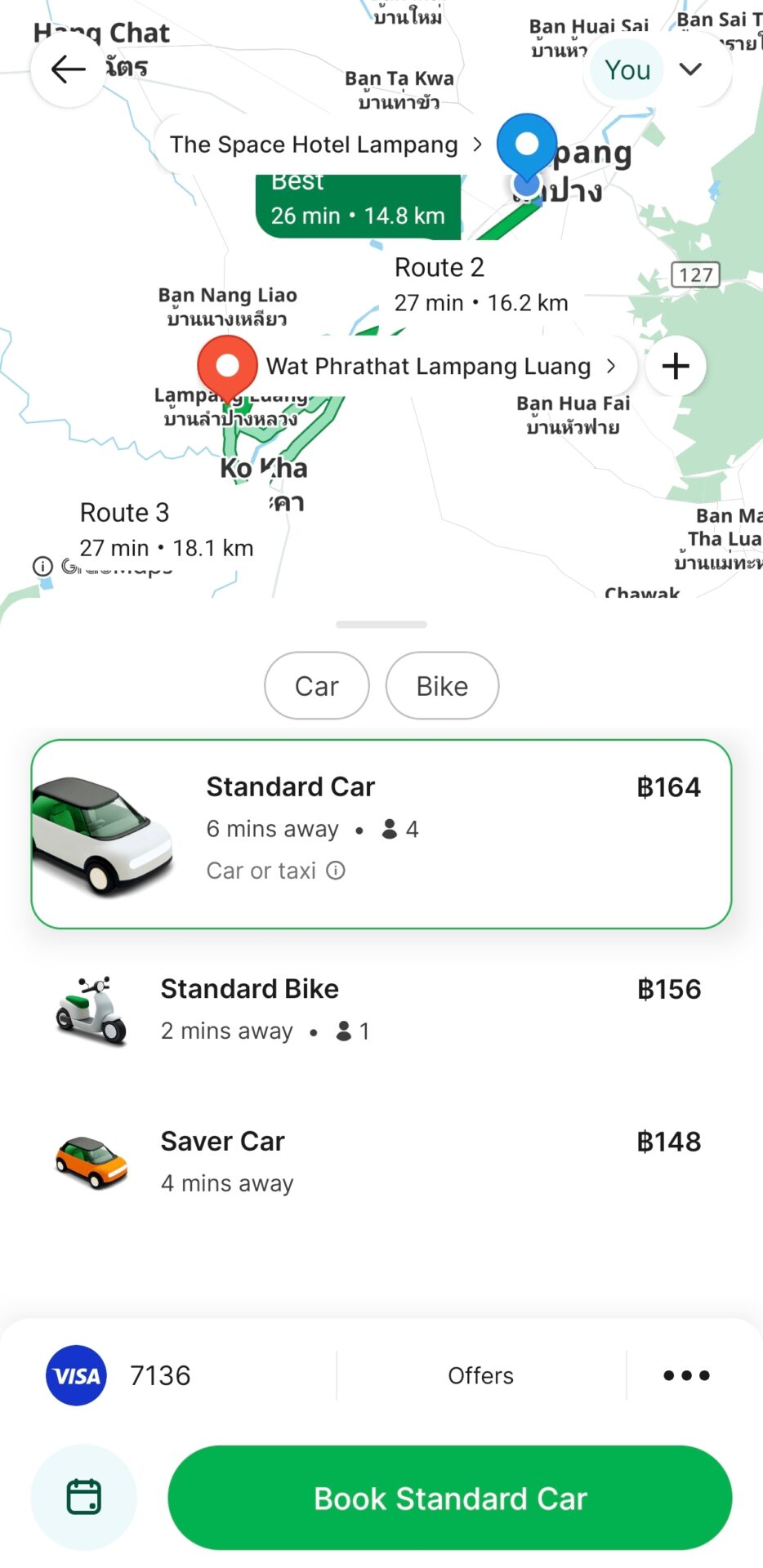763x1568 pixels.
Task: Book Standard Car now
Action: pos(450,1498)
